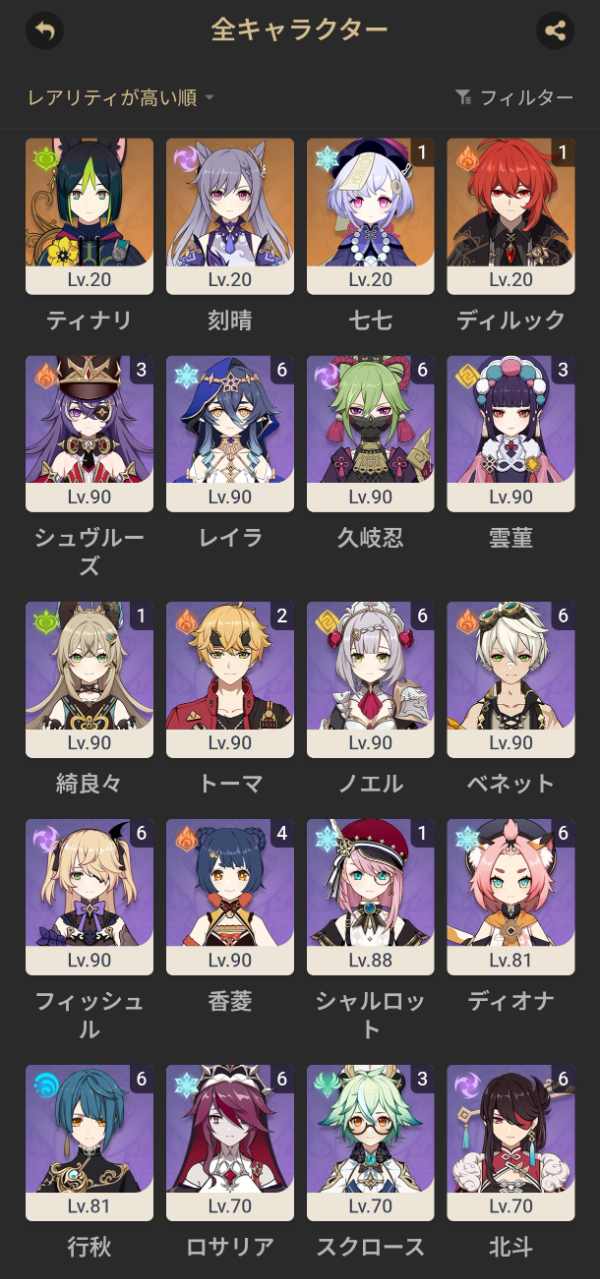The height and width of the screenshot is (1279, 600).
Task: Open the レアリティが高い順 sort dropdown
Action: (120, 97)
